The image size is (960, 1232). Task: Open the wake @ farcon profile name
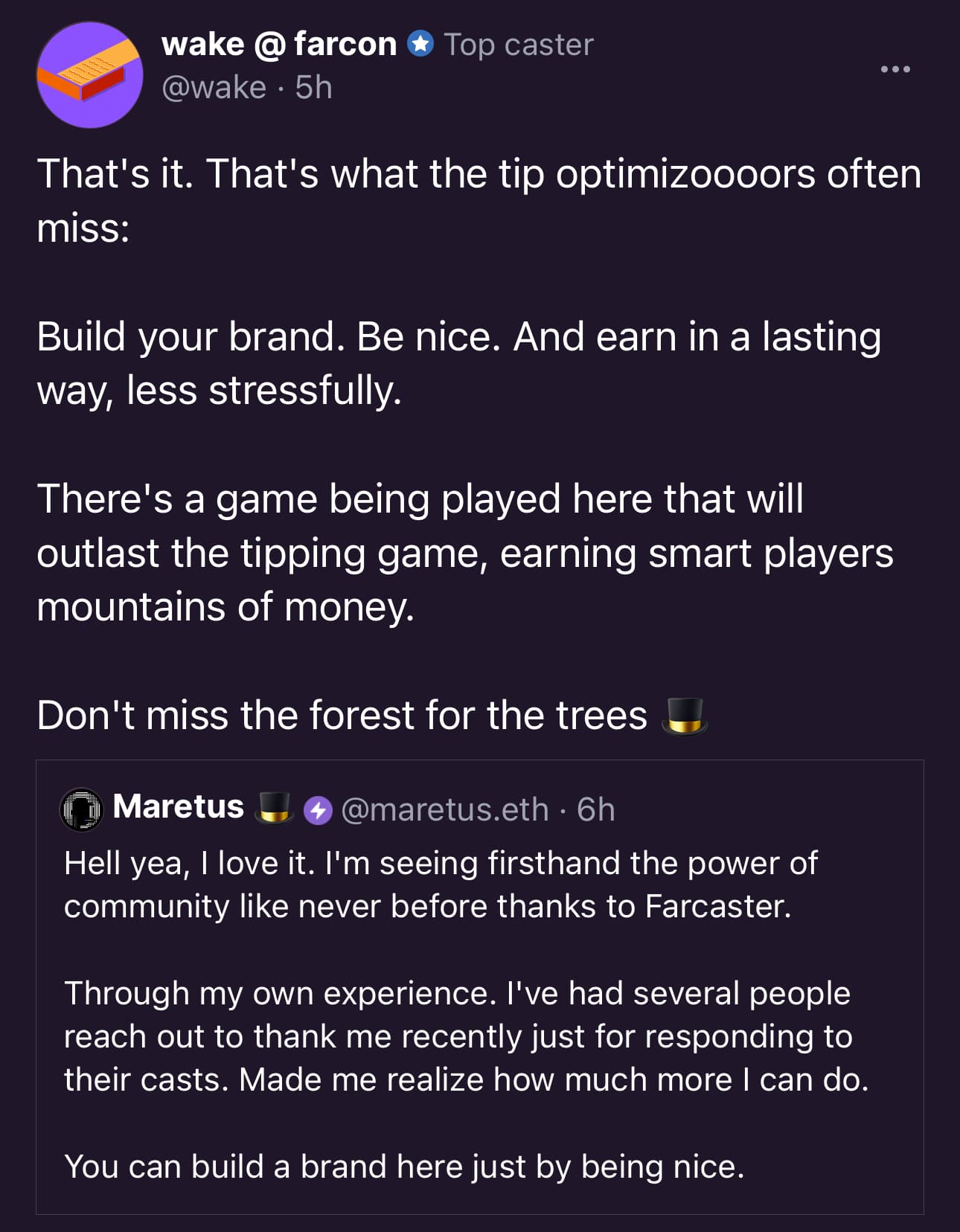point(279,45)
